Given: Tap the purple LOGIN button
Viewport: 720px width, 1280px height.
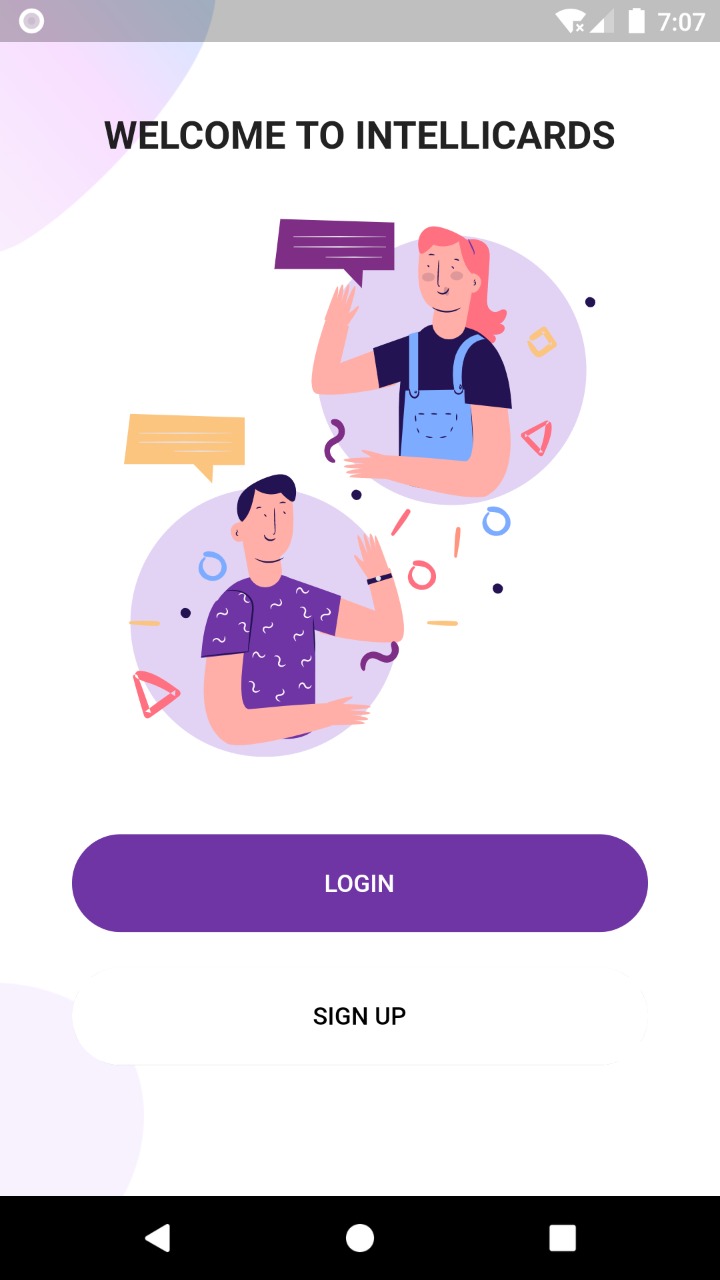Looking at the screenshot, I should click(x=360, y=883).
